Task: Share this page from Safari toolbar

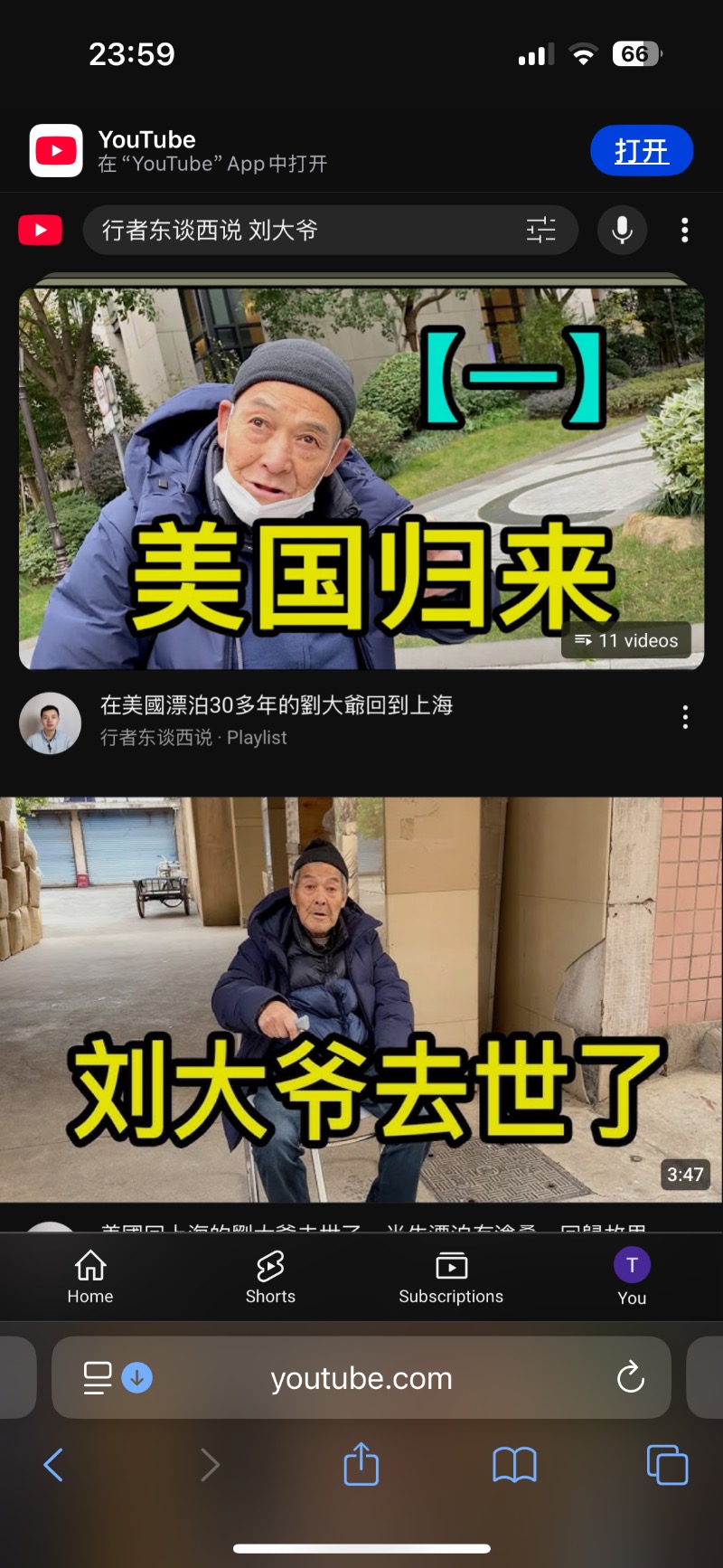Action: coord(361,1464)
